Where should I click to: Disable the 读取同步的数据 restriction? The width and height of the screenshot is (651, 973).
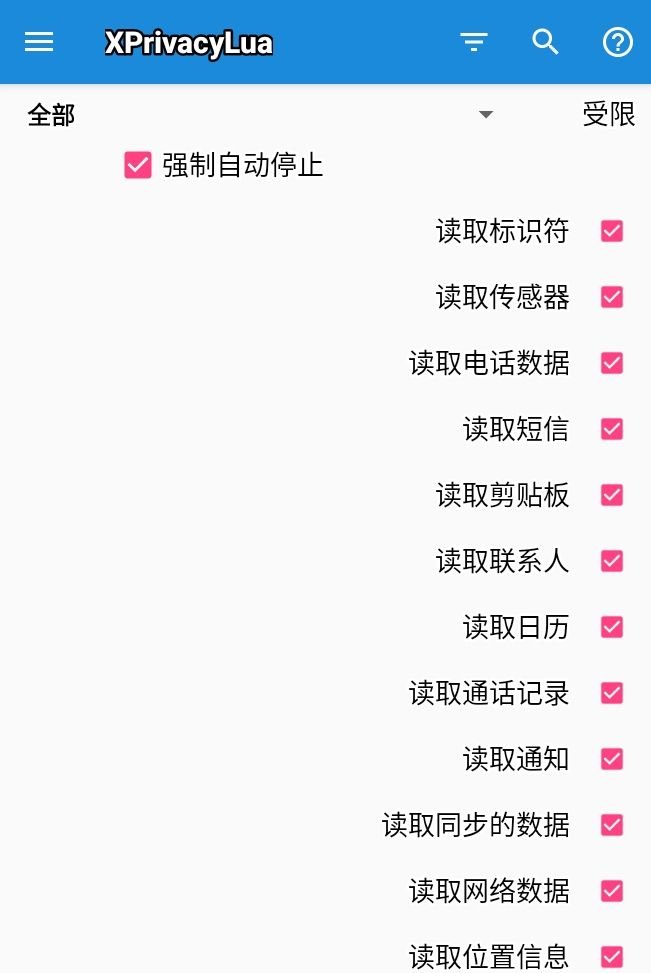click(612, 825)
